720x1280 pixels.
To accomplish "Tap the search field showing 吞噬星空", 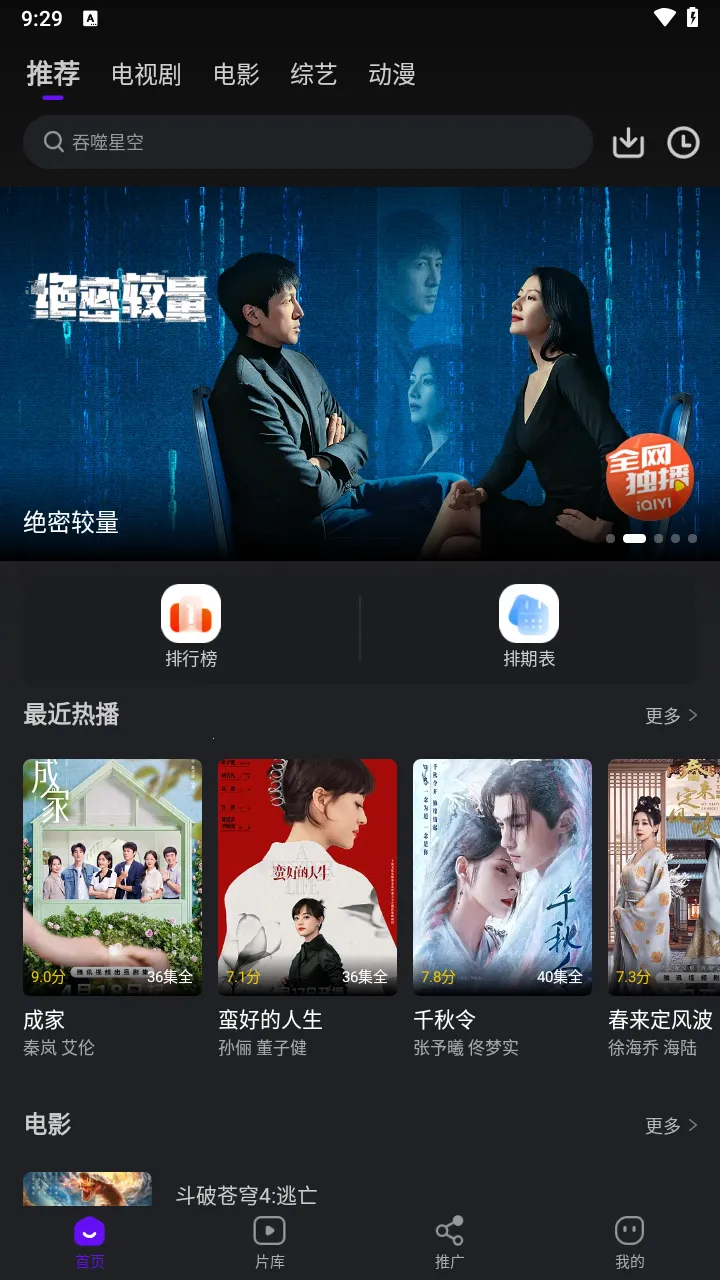I will [x=300, y=142].
